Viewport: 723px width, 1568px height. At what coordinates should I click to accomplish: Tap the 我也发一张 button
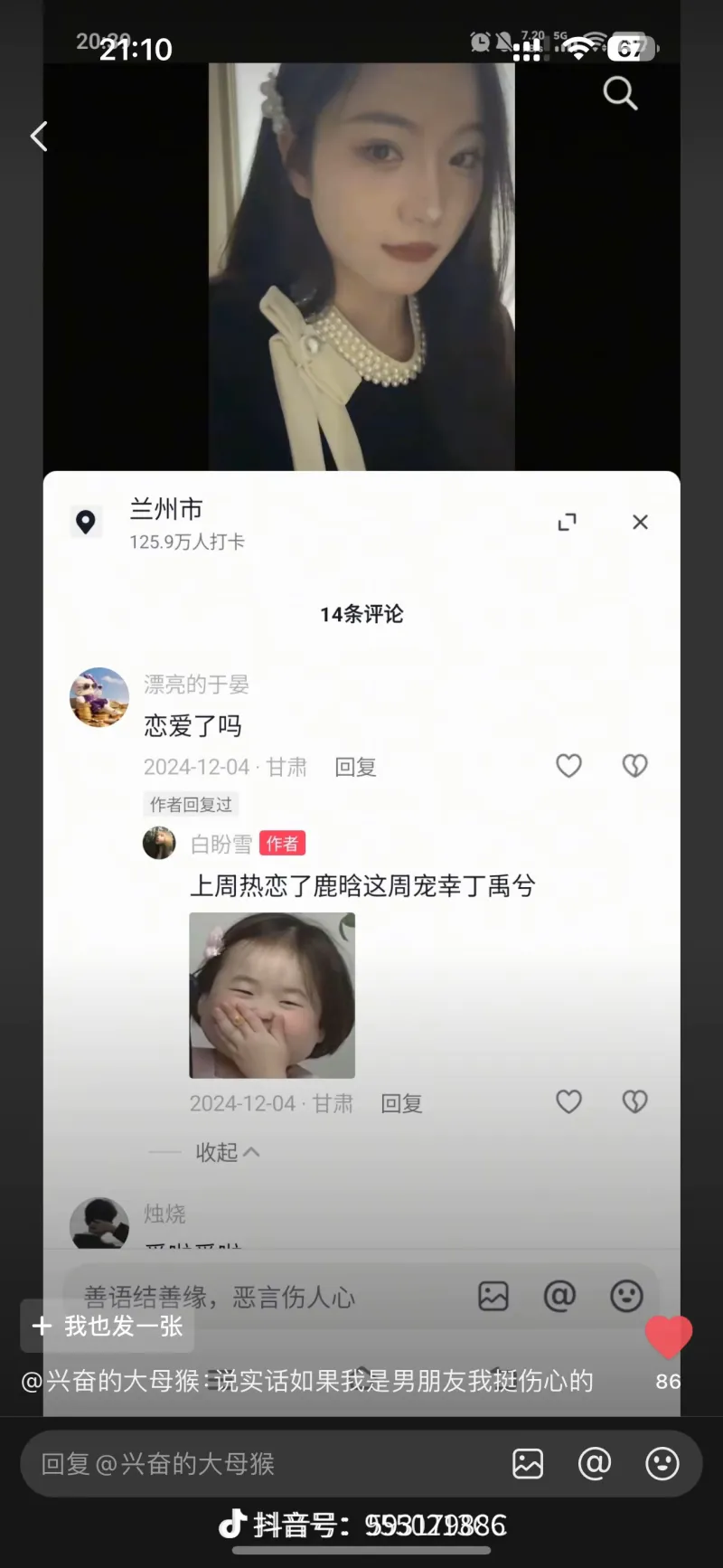coord(108,1326)
